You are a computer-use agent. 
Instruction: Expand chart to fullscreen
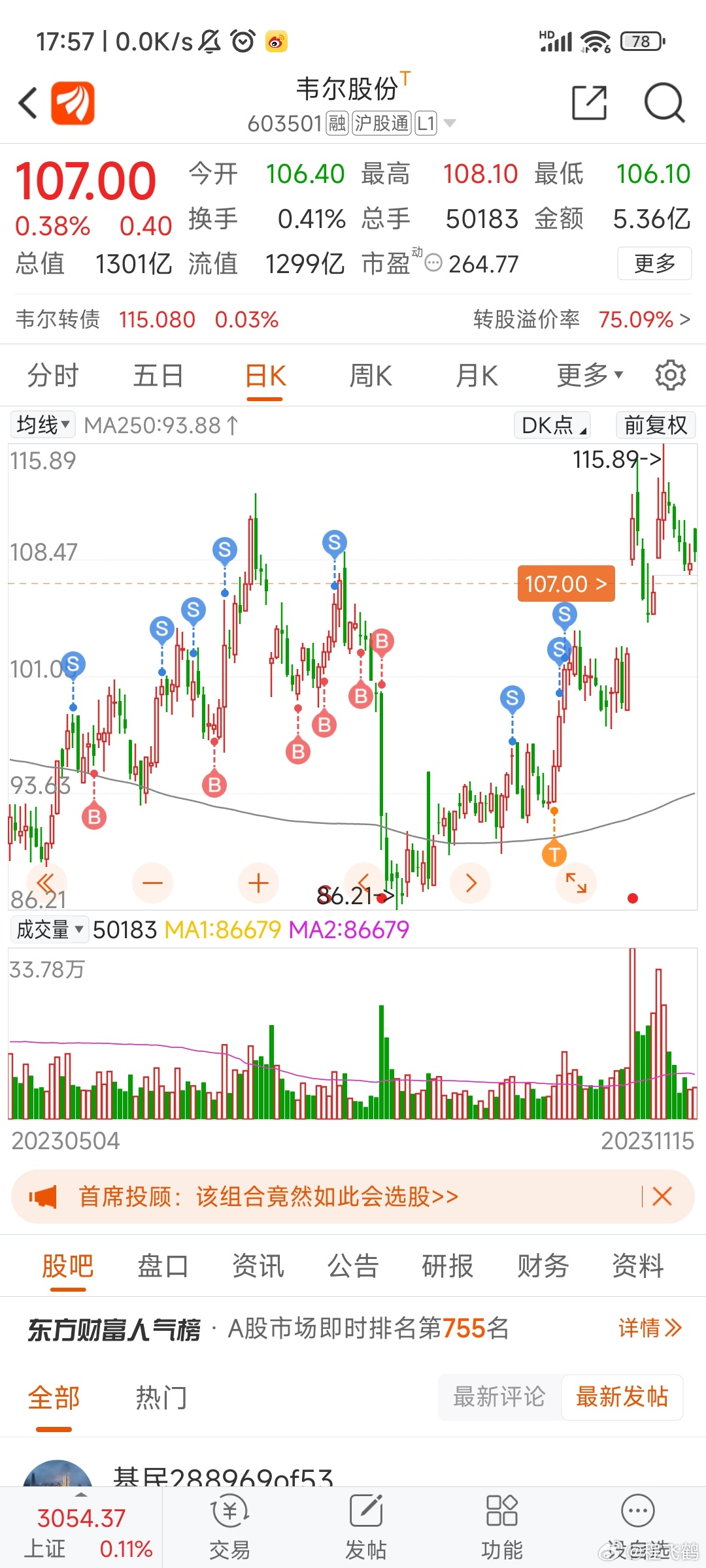pyautogui.click(x=576, y=883)
